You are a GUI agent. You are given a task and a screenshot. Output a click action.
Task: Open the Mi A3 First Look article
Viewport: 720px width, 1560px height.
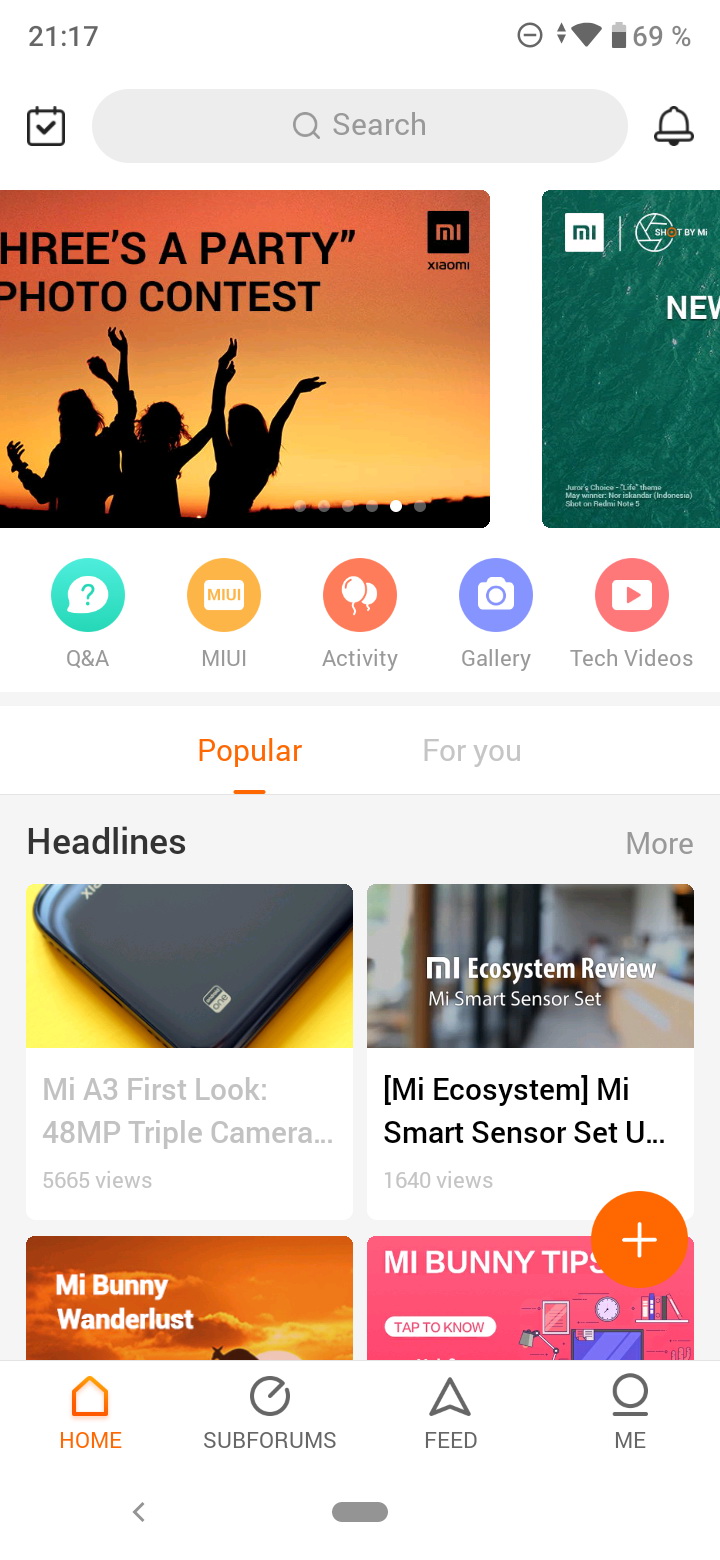189,1052
